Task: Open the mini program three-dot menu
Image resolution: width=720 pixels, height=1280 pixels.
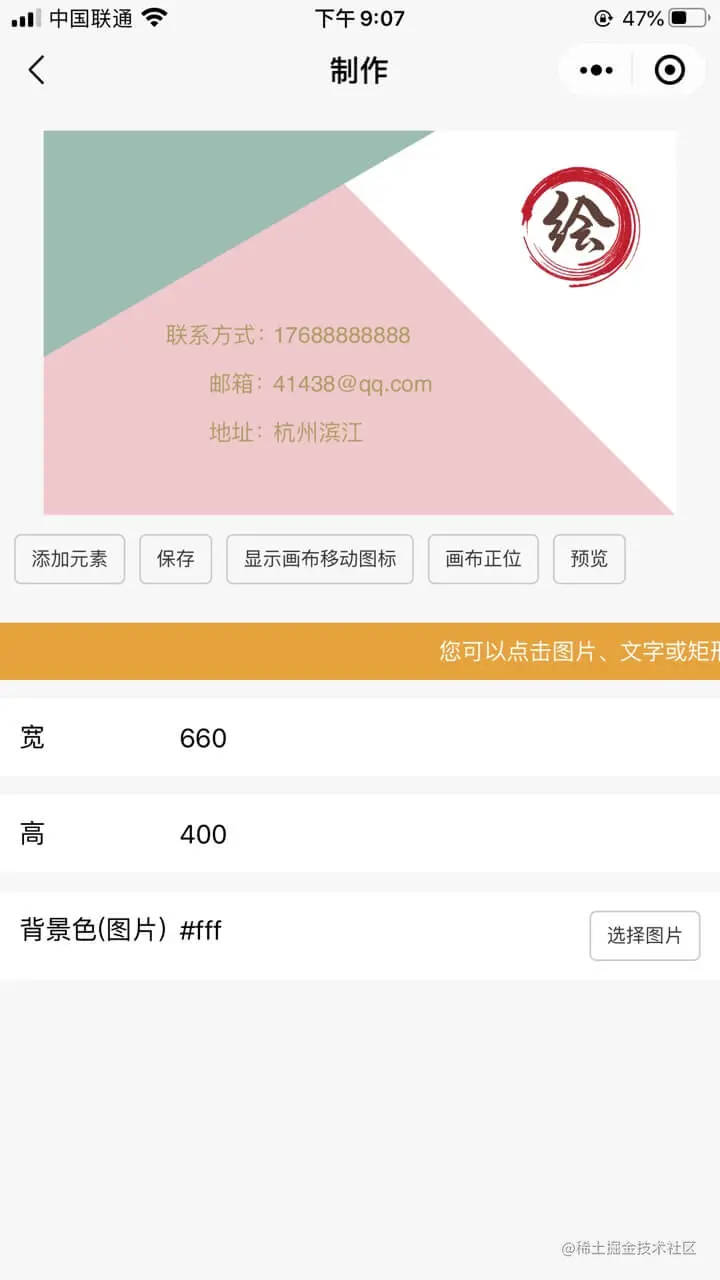Action: pyautogui.click(x=596, y=70)
